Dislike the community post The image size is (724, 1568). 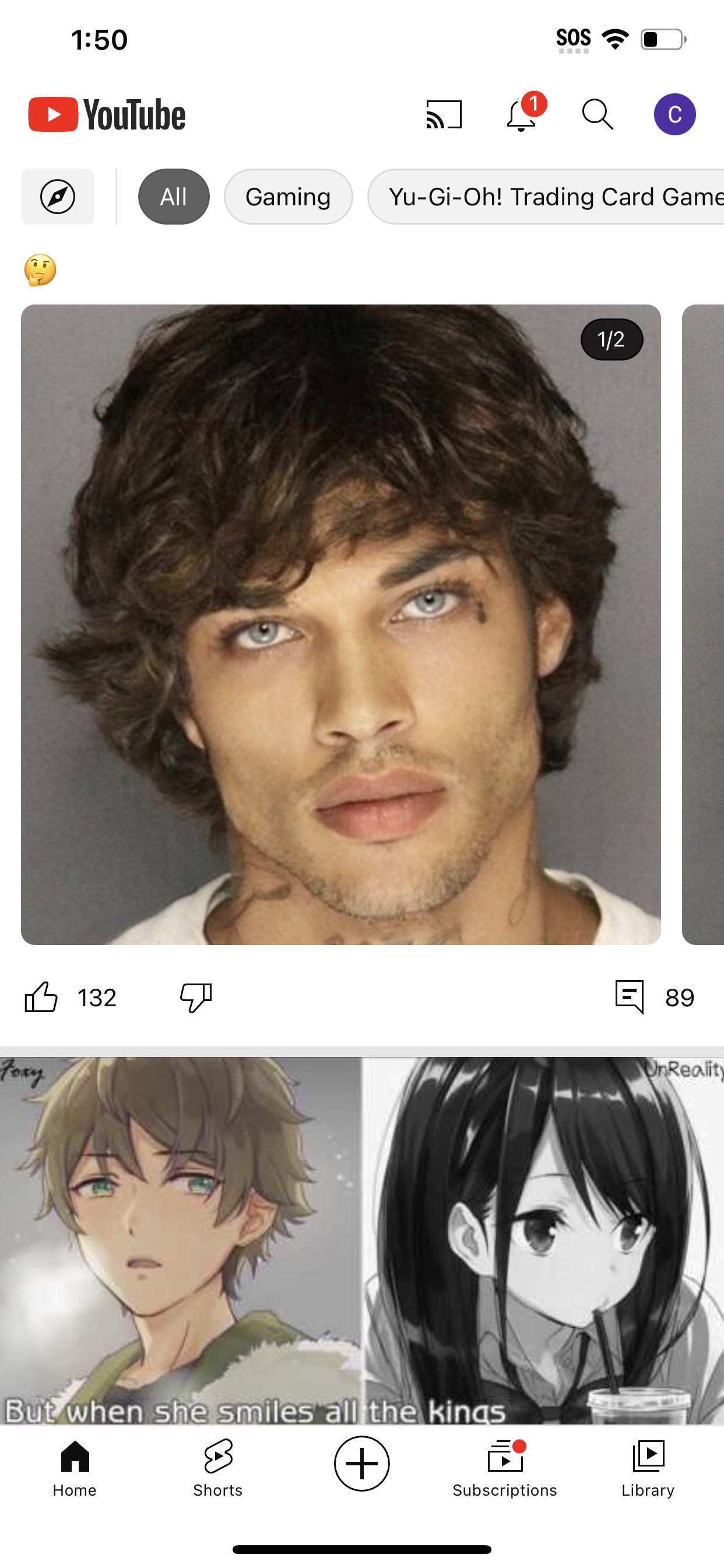196,997
